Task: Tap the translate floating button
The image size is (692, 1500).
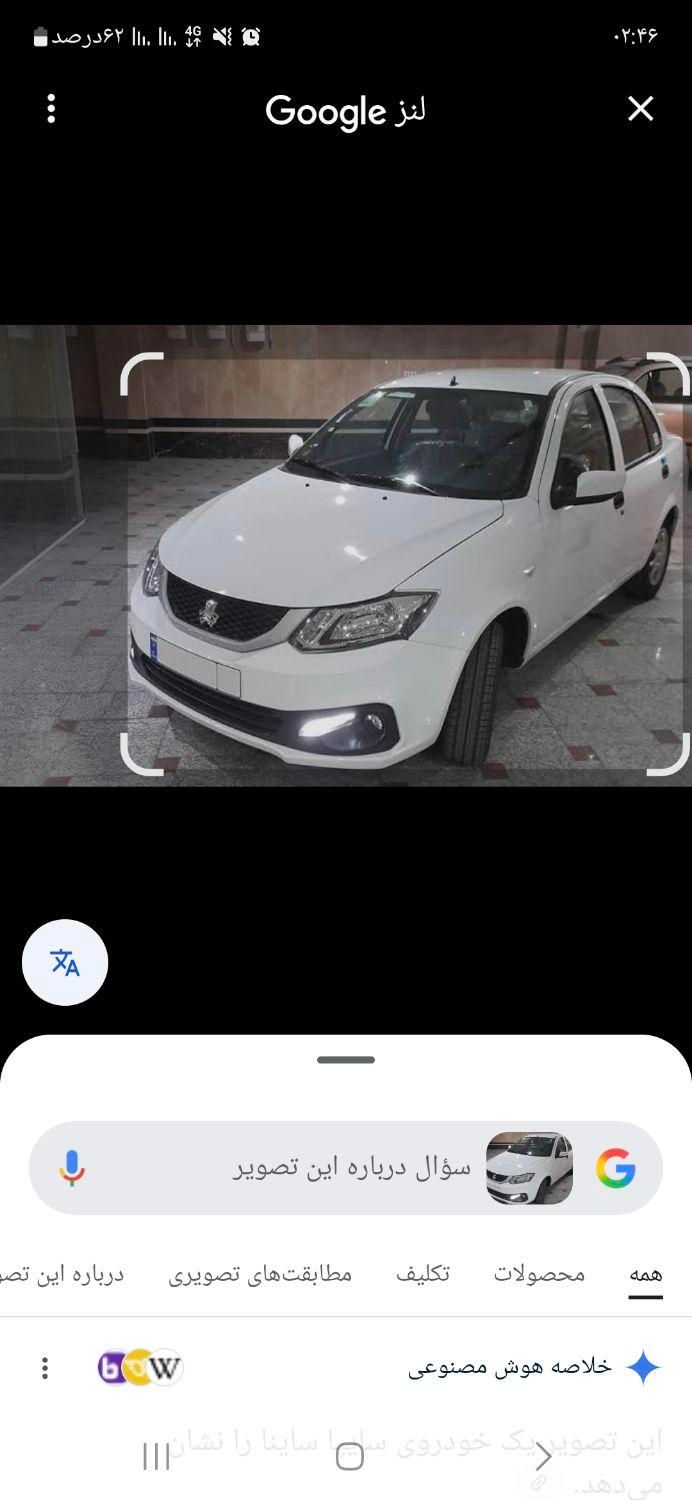Action: point(65,962)
